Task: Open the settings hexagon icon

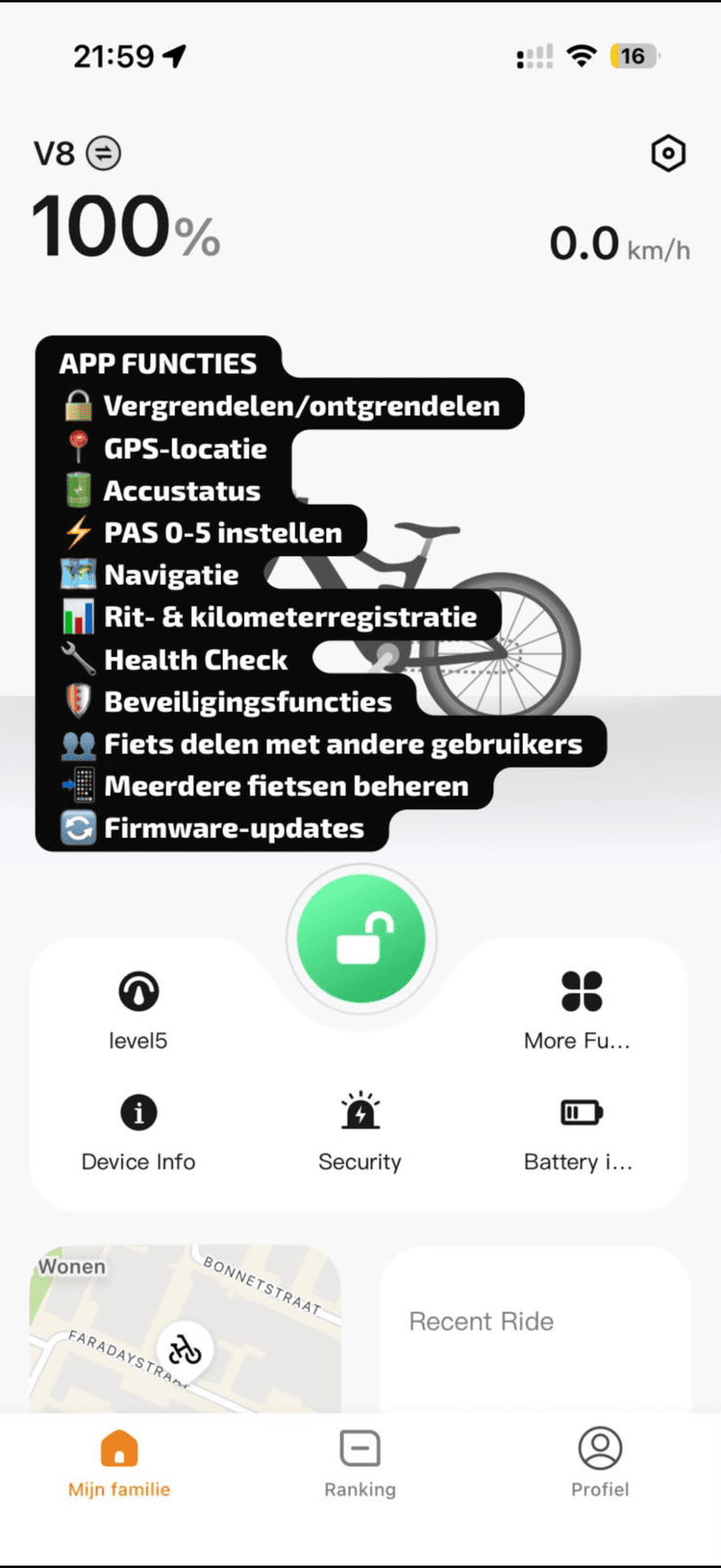Action: click(x=668, y=154)
